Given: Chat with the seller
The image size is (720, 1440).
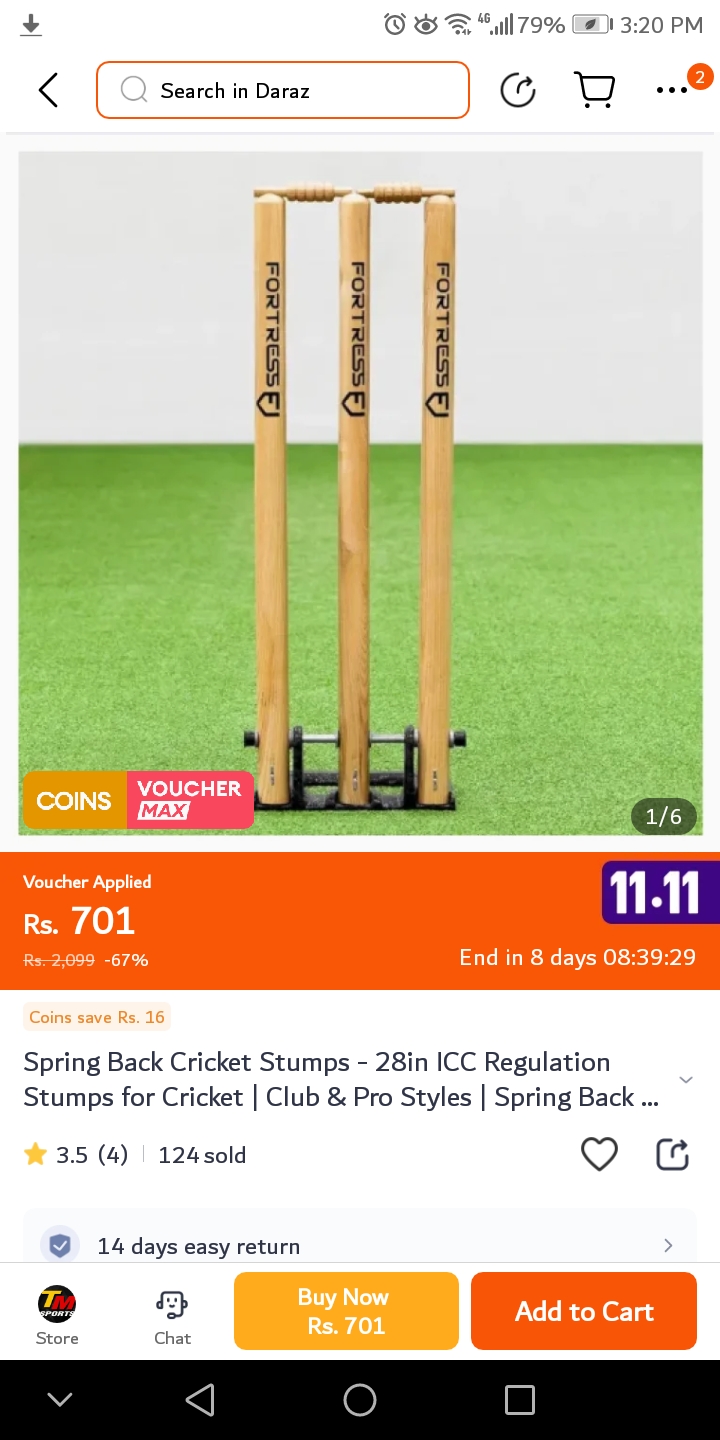Looking at the screenshot, I should [172, 1314].
